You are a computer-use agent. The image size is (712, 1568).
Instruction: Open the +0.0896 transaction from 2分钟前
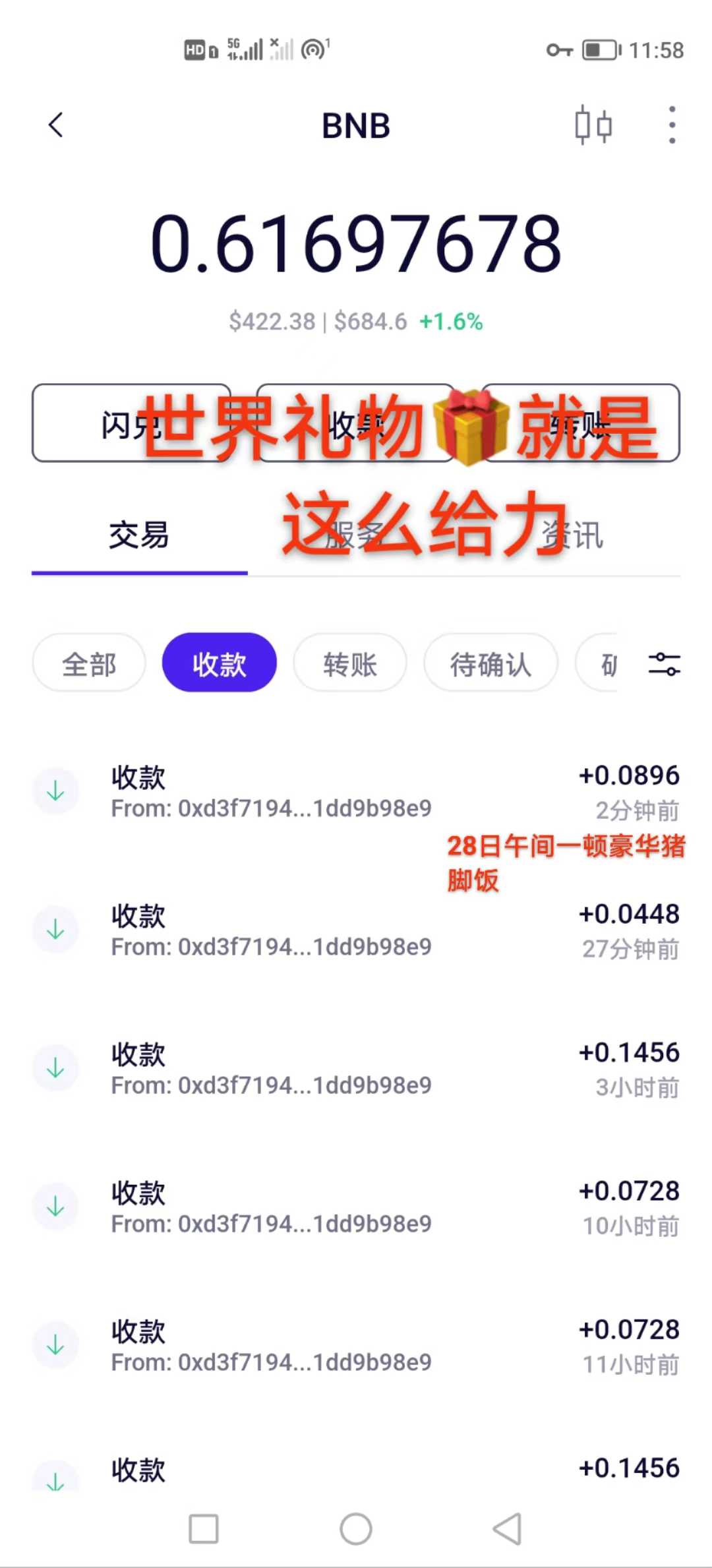pos(356,792)
